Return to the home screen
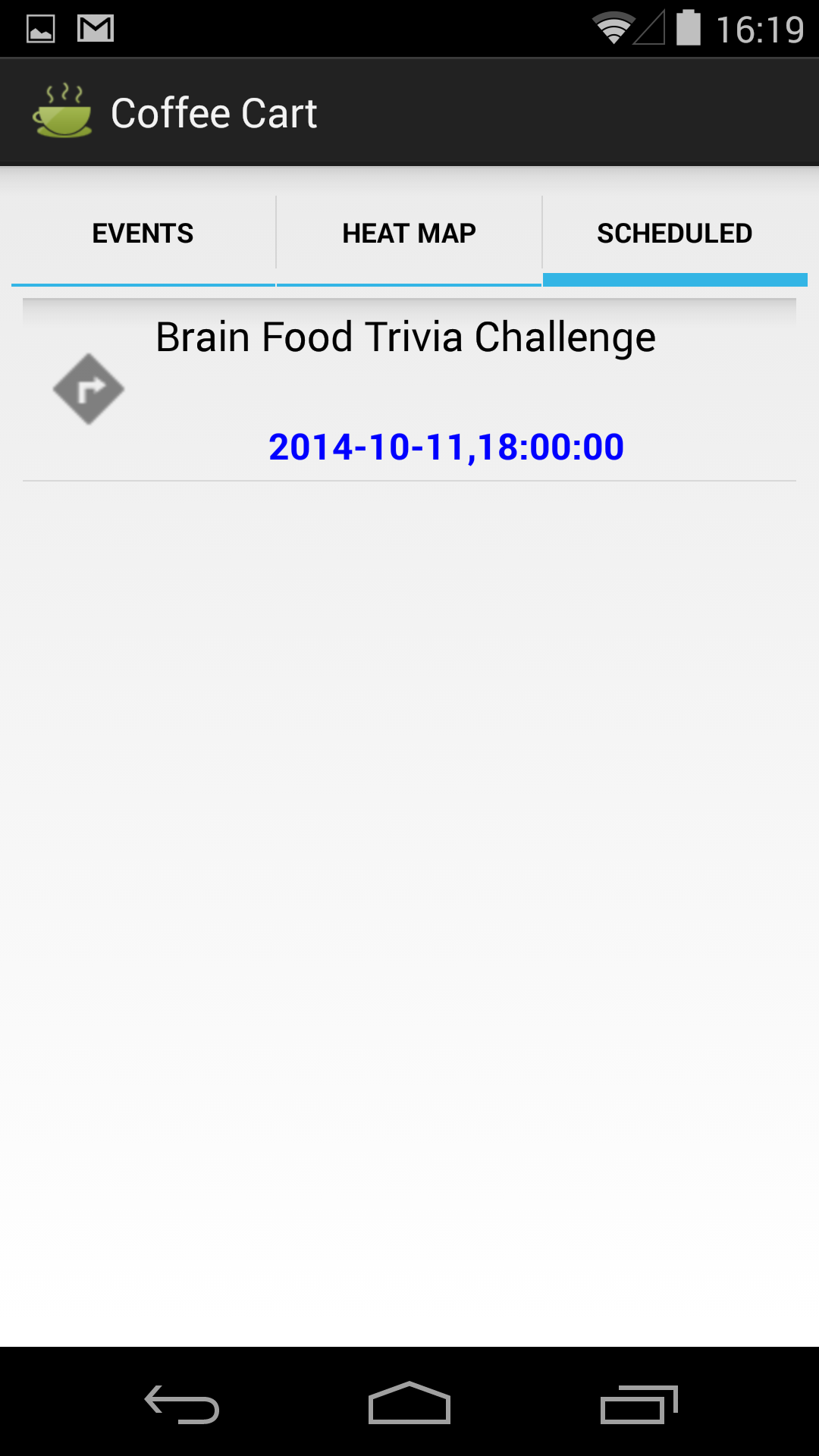This screenshot has width=819, height=1456. pos(409,1403)
